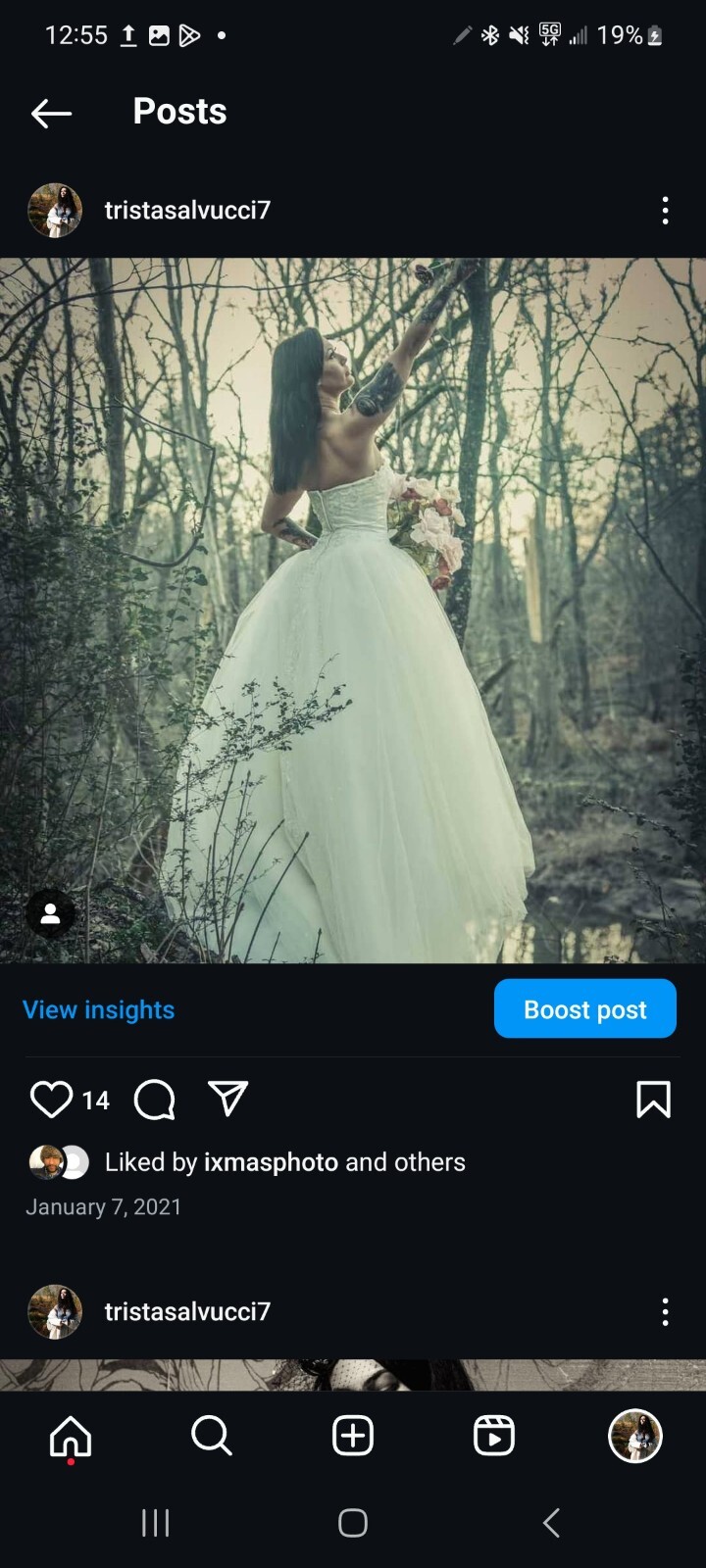706x1568 pixels.
Task: Like the bridal dress post
Action: tap(51, 1100)
